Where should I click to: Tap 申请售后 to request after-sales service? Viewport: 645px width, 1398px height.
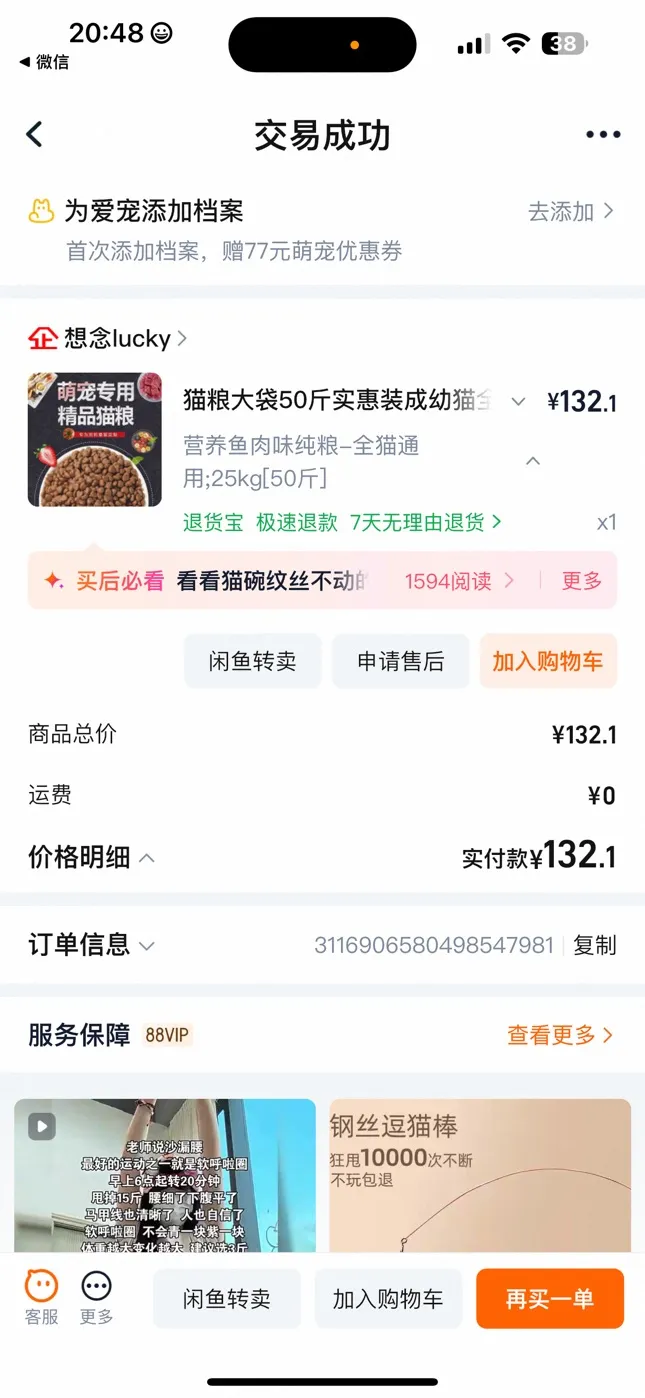400,661
